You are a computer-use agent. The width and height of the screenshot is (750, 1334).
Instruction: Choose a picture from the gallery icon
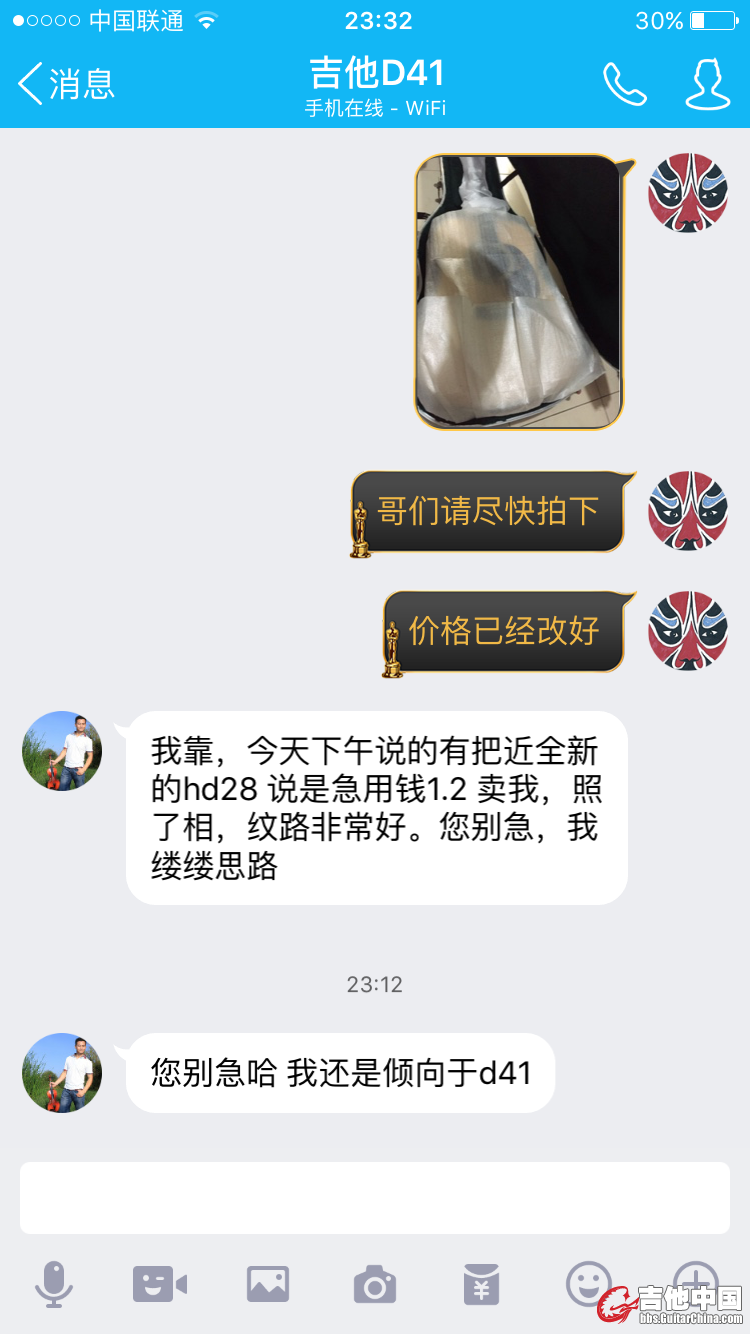point(268,1284)
